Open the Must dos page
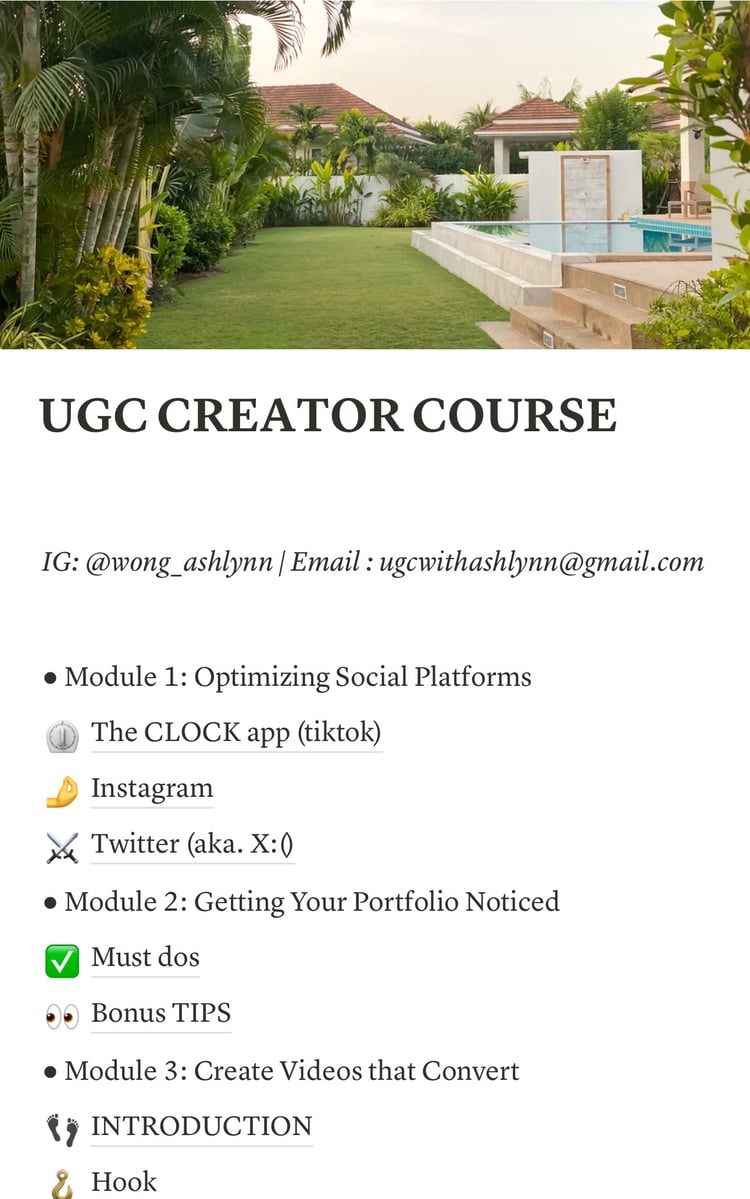The width and height of the screenshot is (750, 1199). (x=145, y=958)
